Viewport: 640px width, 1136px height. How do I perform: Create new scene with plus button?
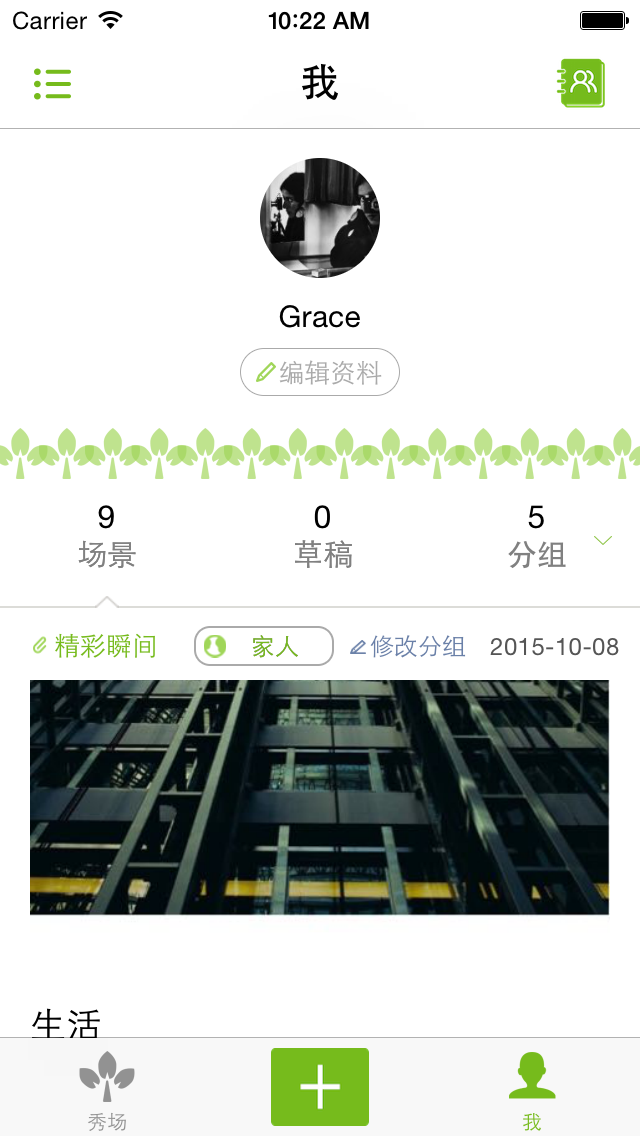(x=320, y=1087)
